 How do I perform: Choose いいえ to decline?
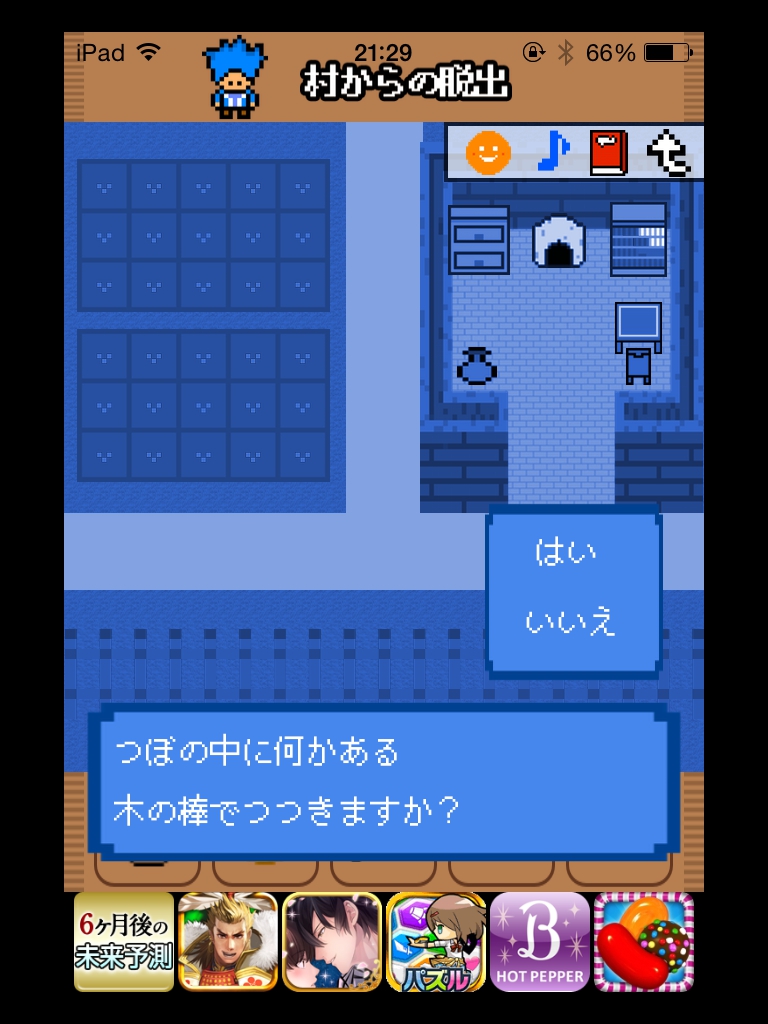pos(570,622)
